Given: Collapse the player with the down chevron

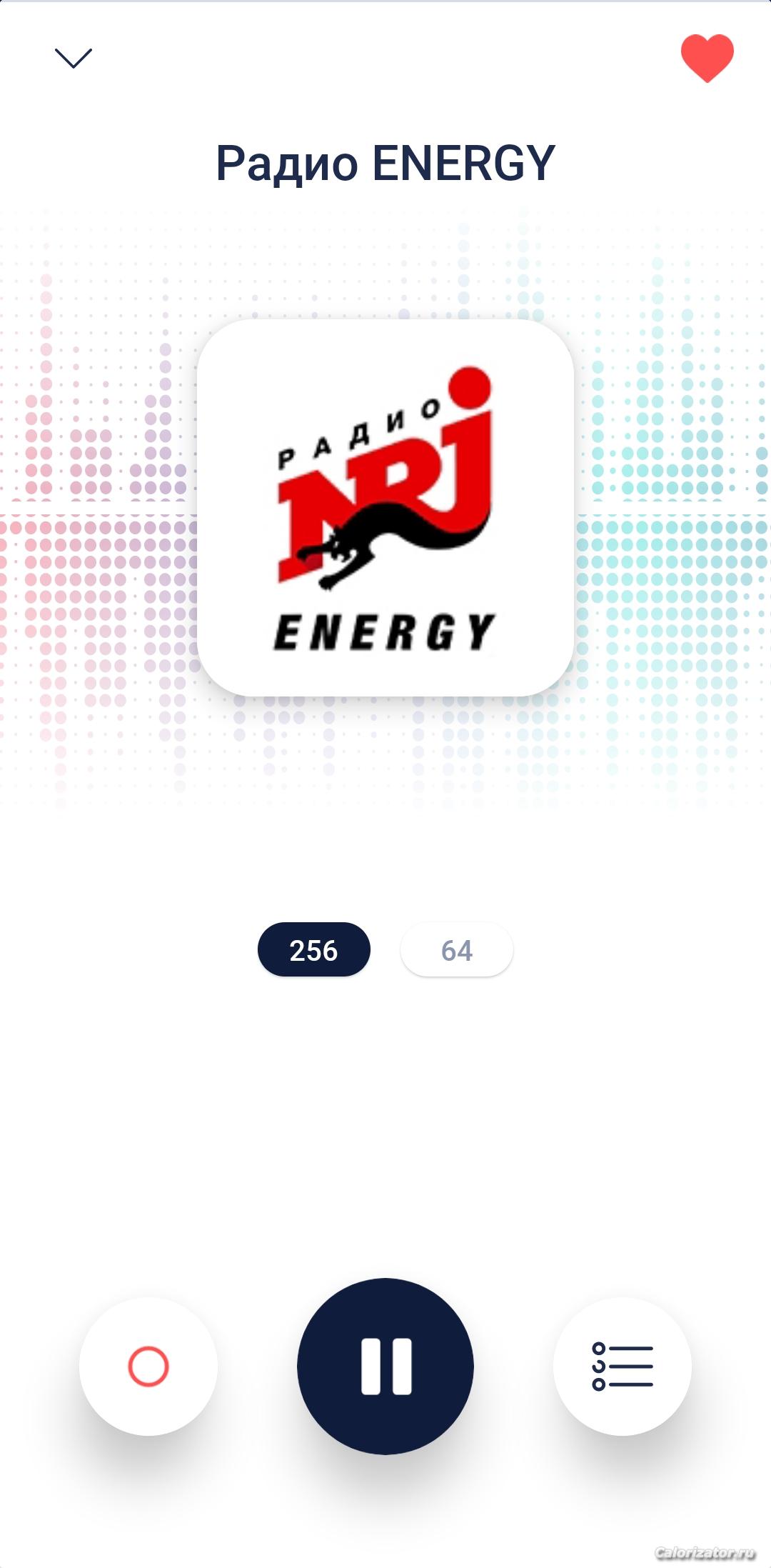Looking at the screenshot, I should (x=74, y=59).
